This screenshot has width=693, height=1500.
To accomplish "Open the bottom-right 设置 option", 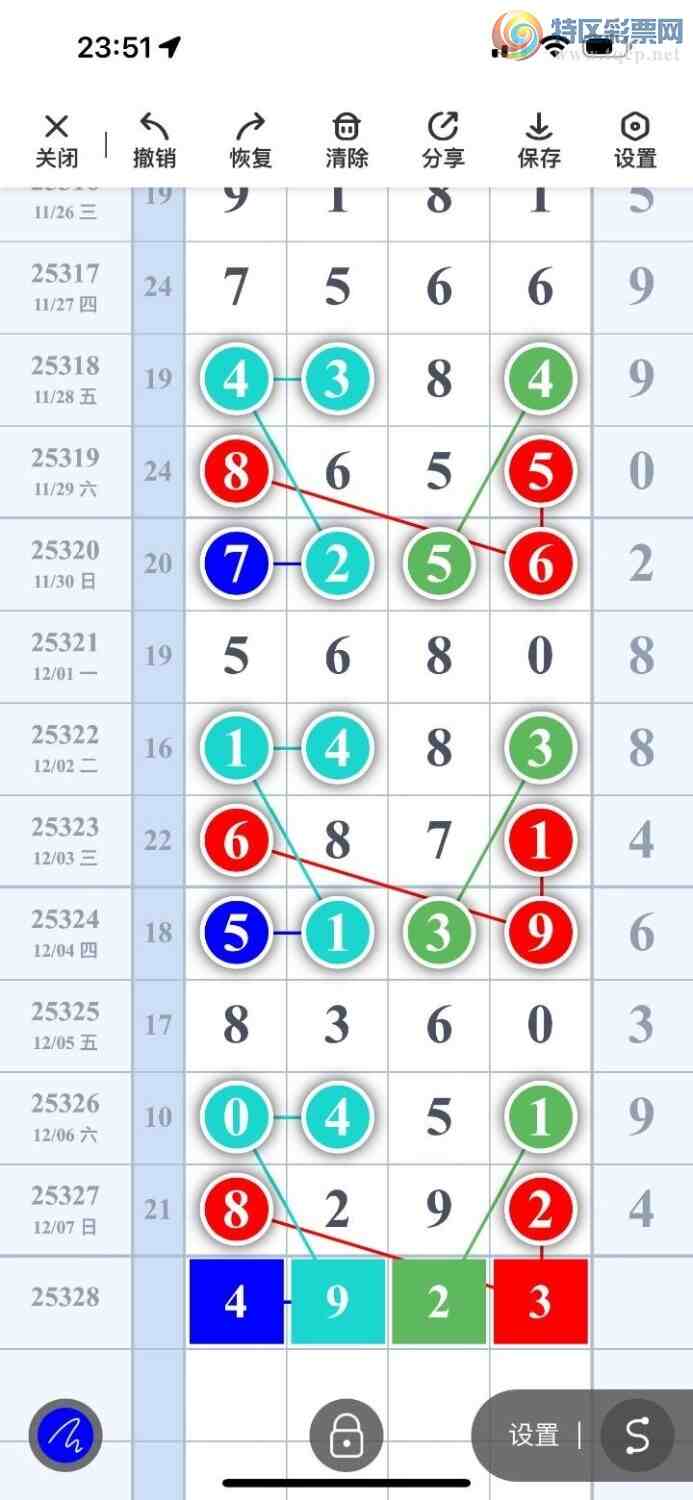I will coord(533,1436).
